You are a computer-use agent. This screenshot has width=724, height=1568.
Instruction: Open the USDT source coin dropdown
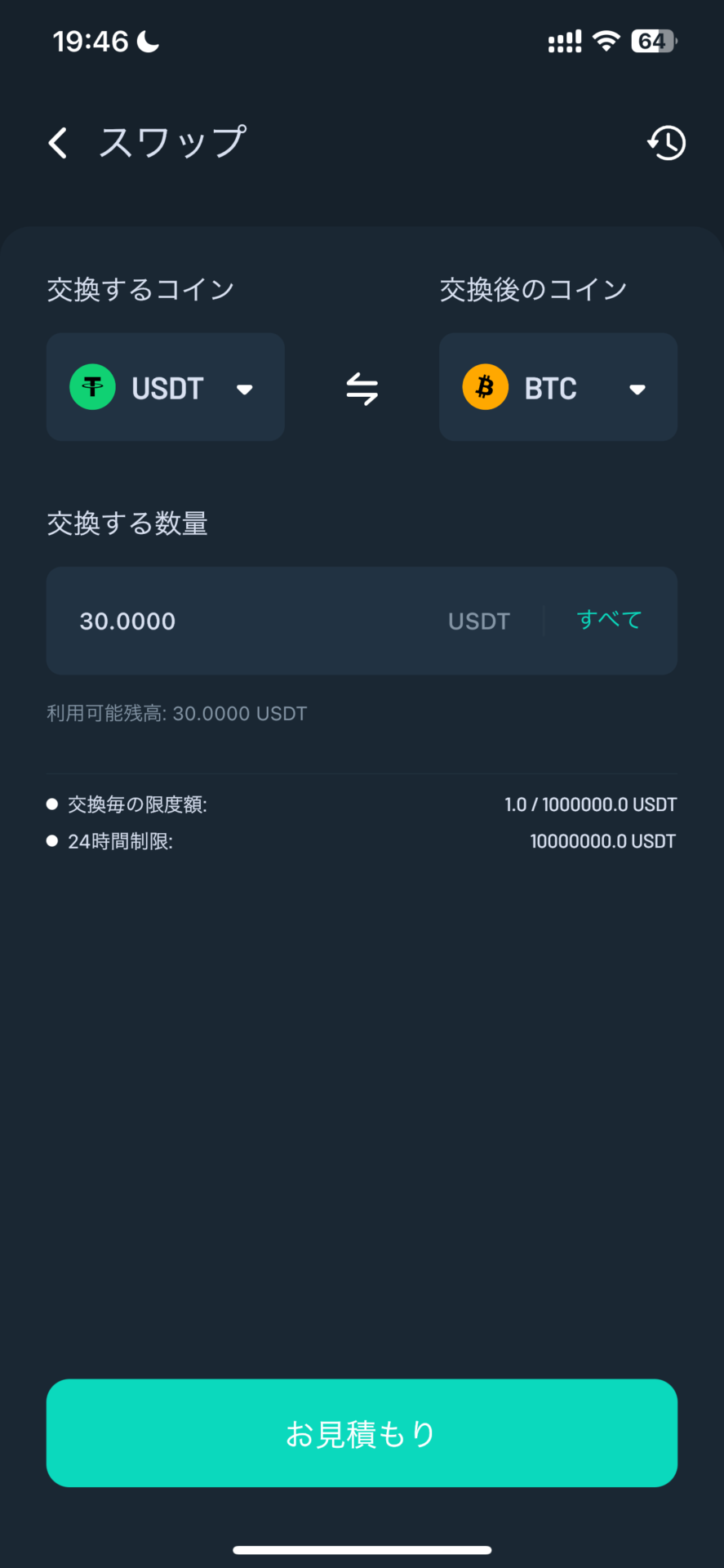[165, 387]
